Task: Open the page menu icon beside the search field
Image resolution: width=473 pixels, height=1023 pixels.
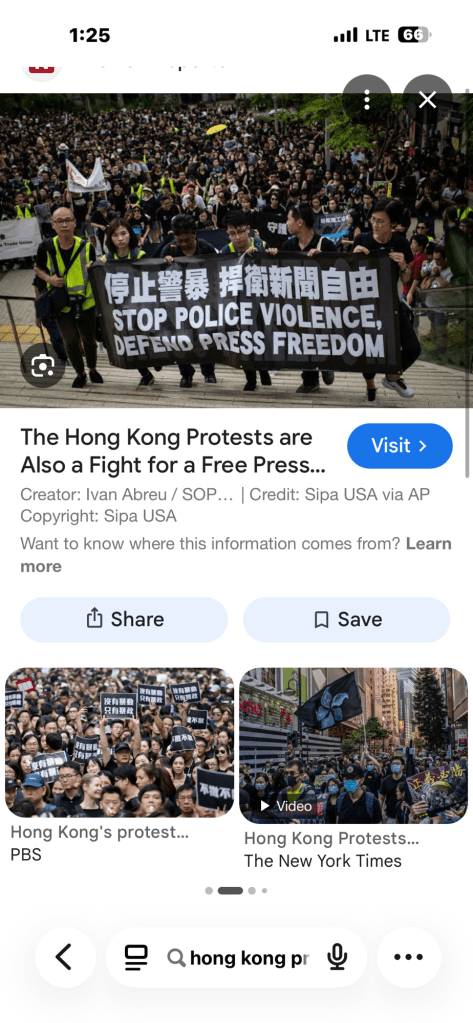Action: 136,957
